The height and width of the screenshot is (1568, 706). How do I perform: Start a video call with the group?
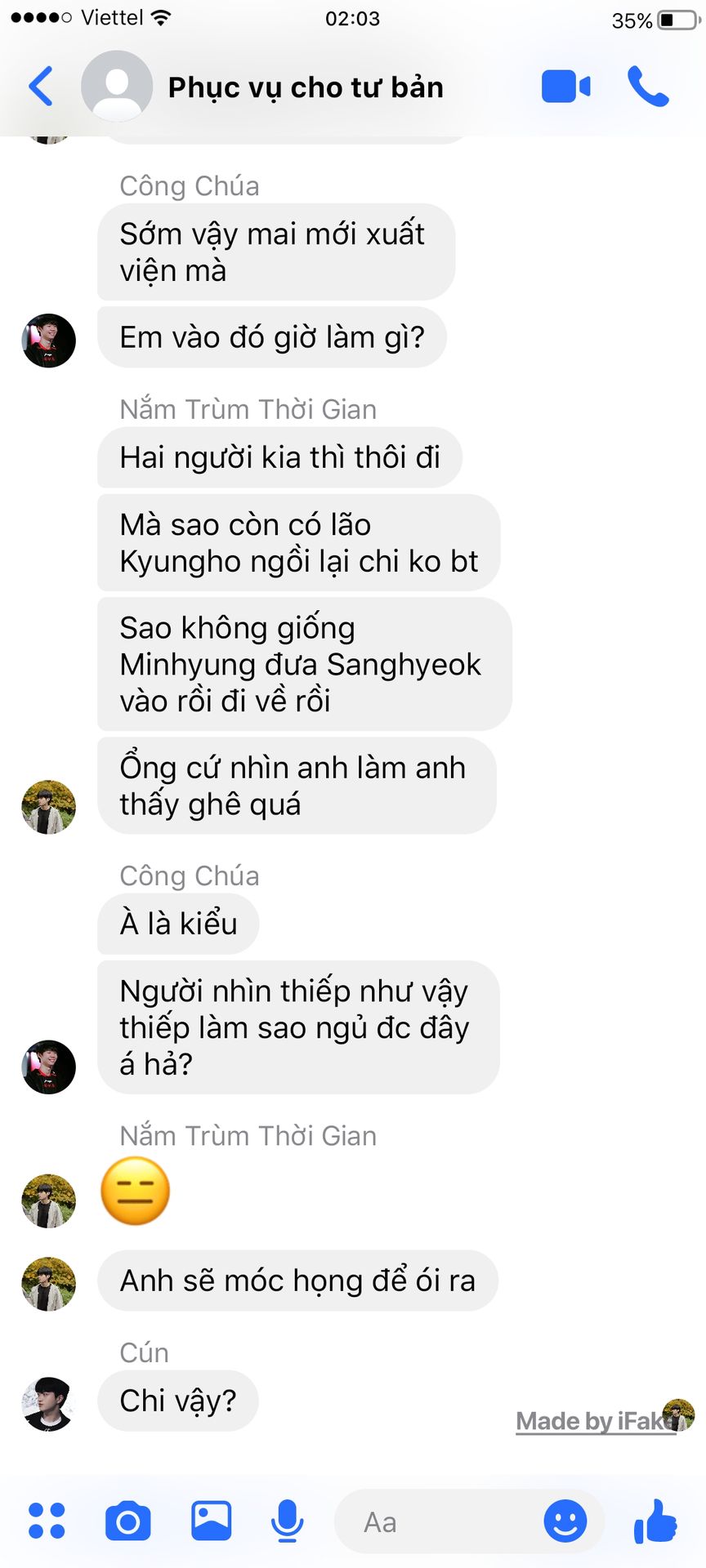[x=565, y=87]
